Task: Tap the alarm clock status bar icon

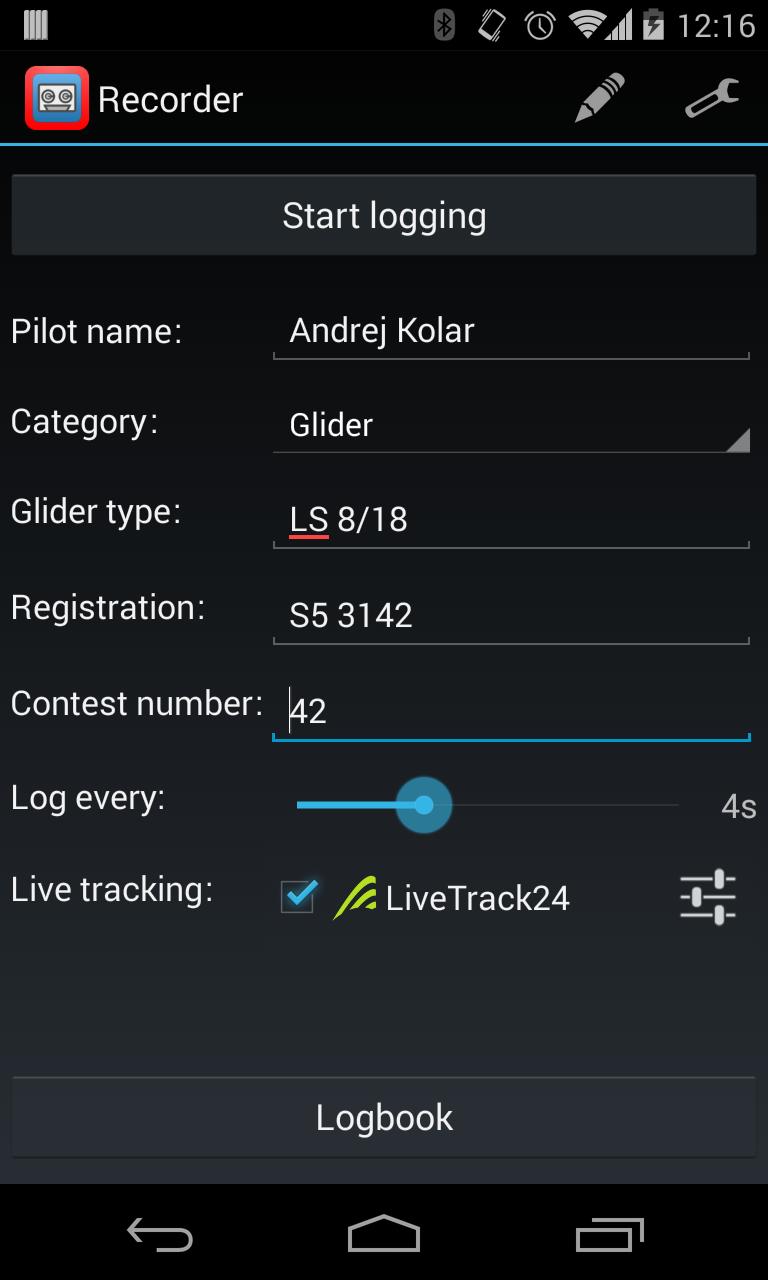Action: pos(538,25)
